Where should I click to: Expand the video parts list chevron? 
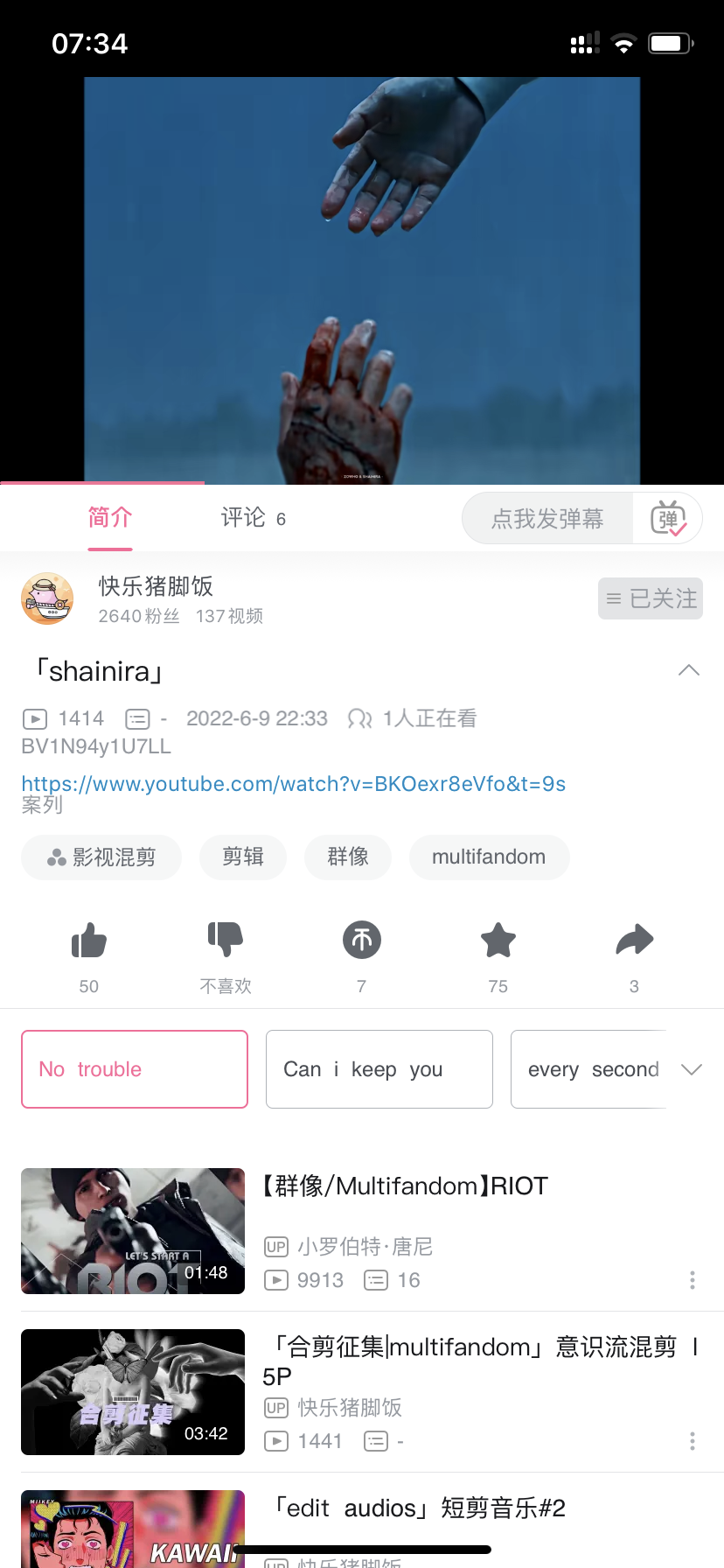tap(692, 1069)
